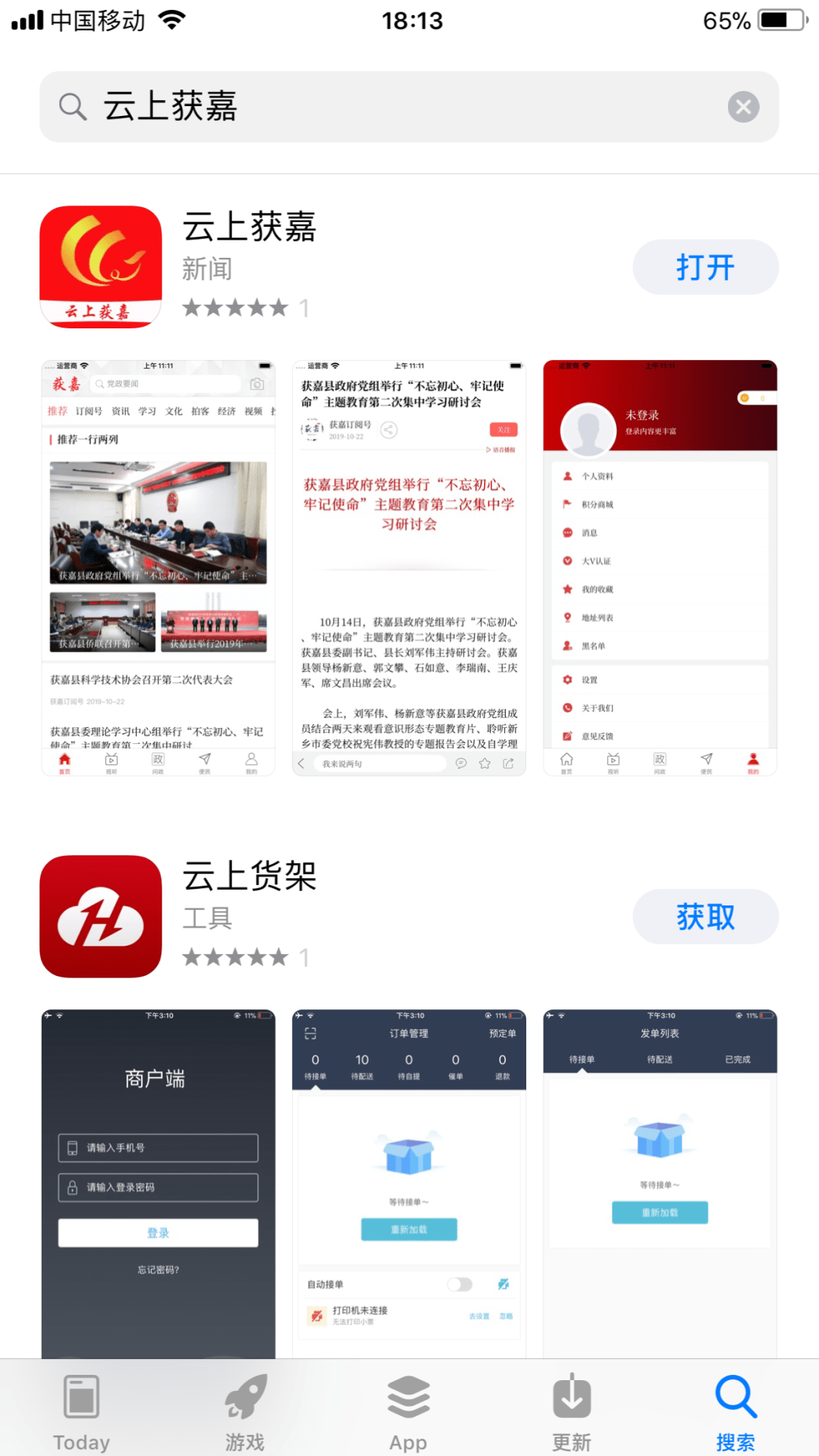View the 云上获嘉 article page screenshot

(x=409, y=567)
